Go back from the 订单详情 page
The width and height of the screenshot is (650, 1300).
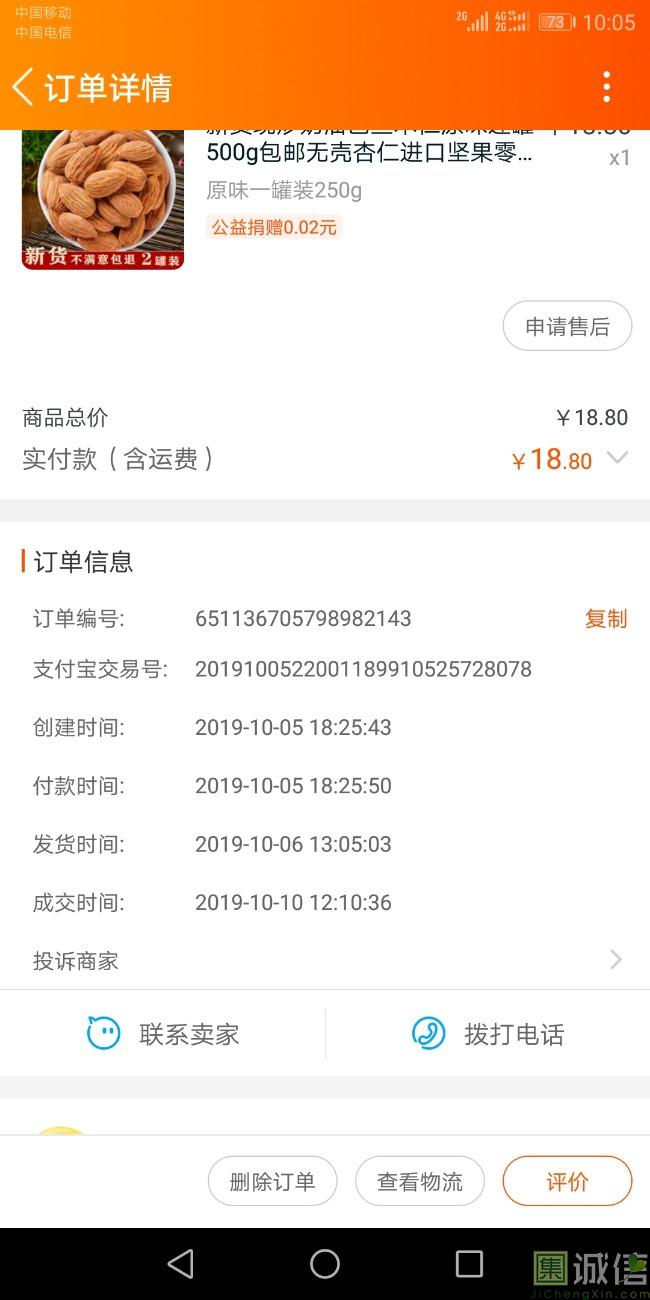[24, 87]
